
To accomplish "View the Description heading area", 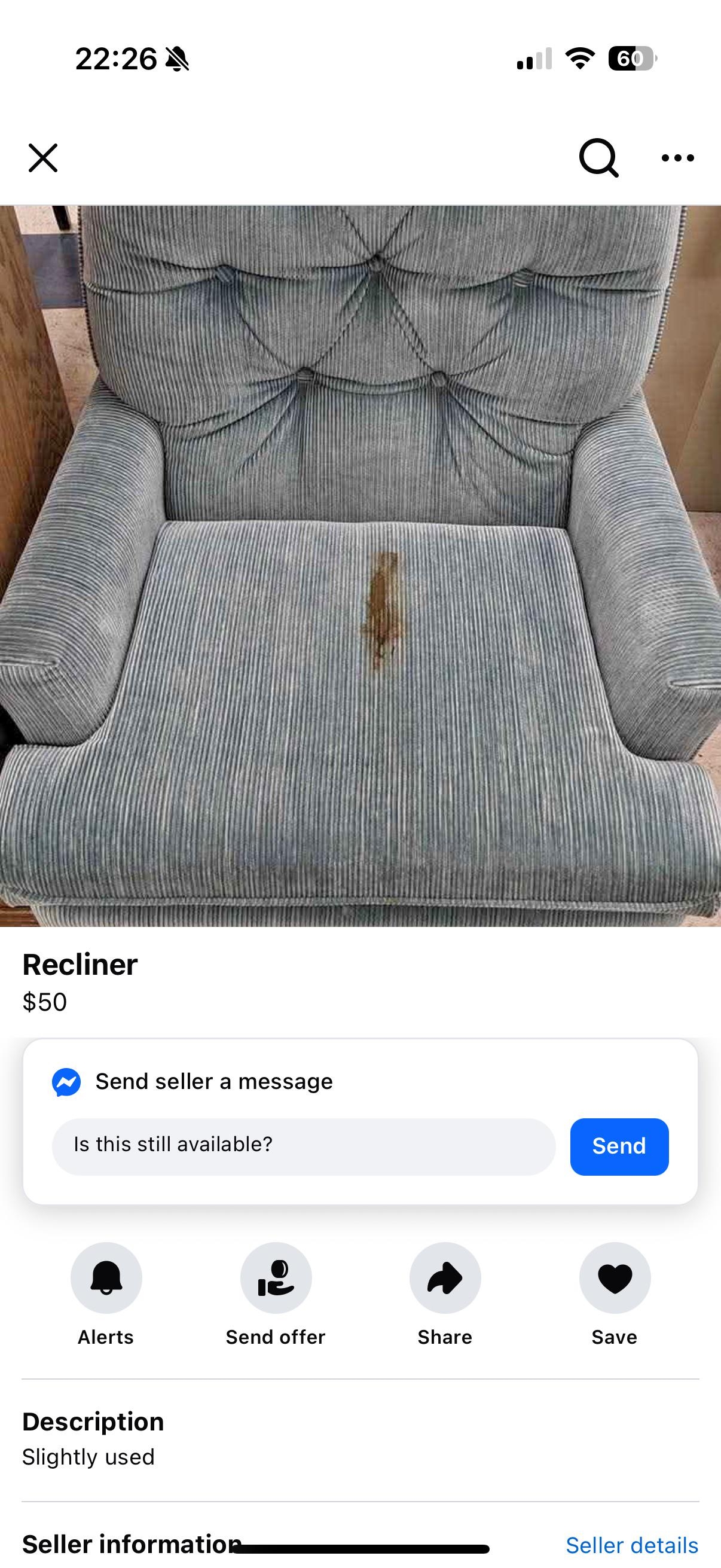I will pyautogui.click(x=93, y=1421).
